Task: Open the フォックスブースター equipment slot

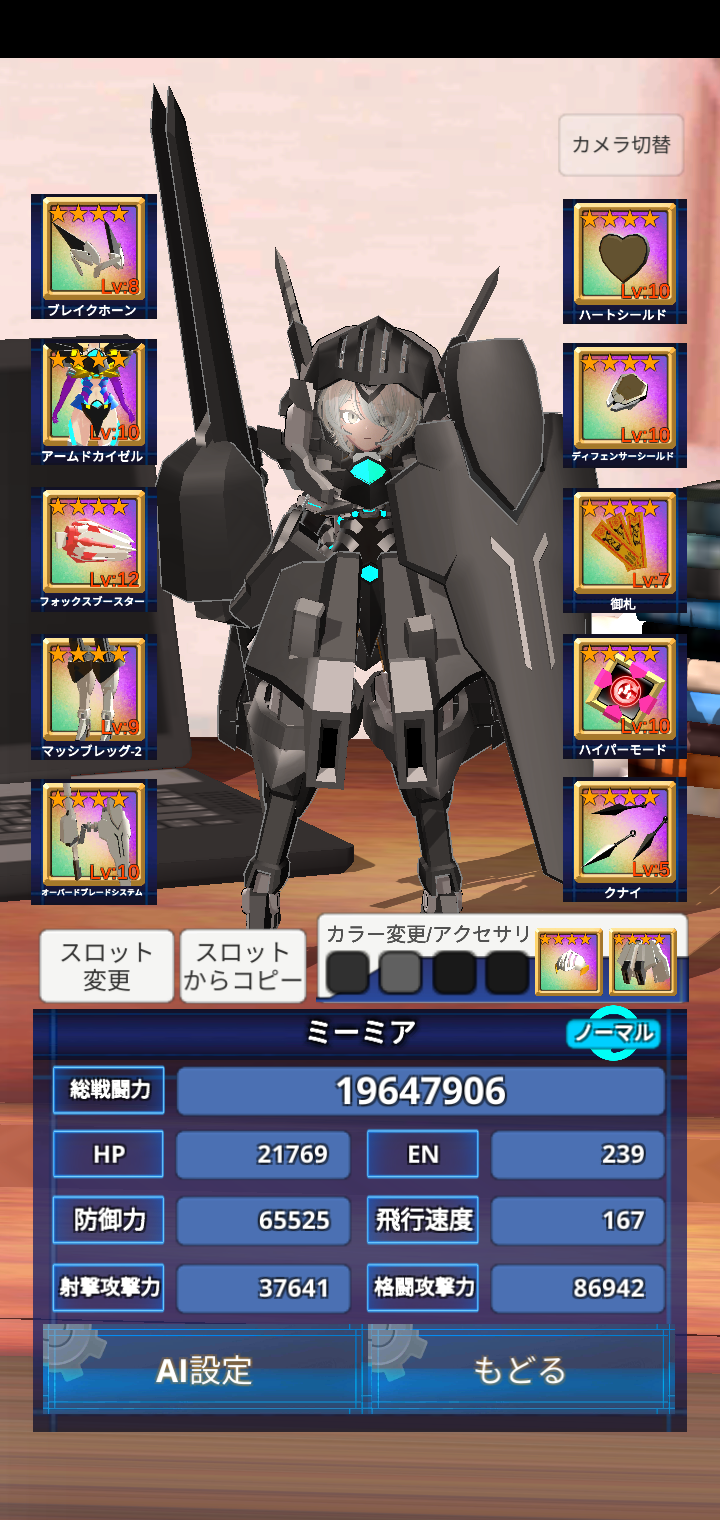Action: click(x=94, y=549)
